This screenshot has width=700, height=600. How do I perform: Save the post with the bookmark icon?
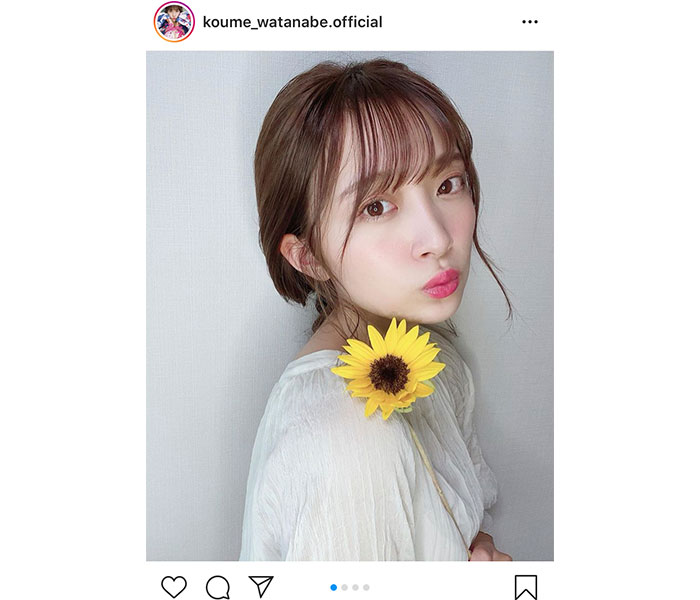pos(526,587)
